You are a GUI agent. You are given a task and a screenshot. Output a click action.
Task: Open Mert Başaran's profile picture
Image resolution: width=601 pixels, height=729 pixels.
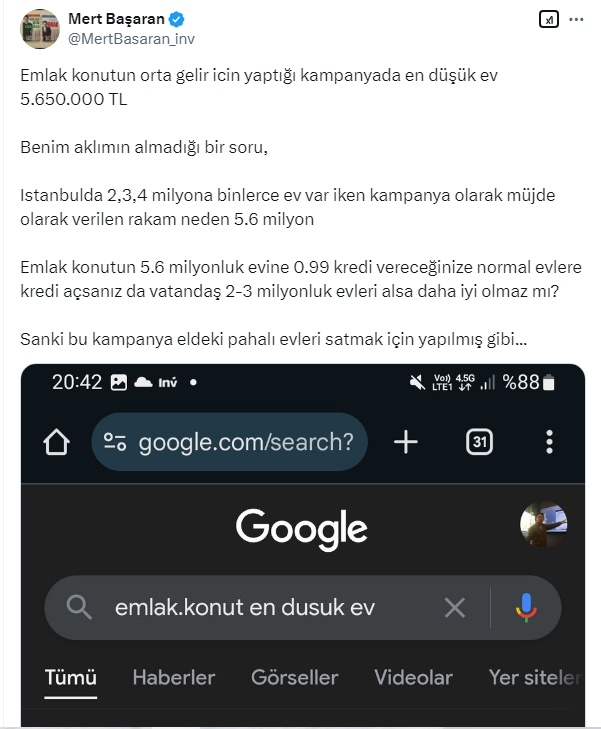(40, 28)
